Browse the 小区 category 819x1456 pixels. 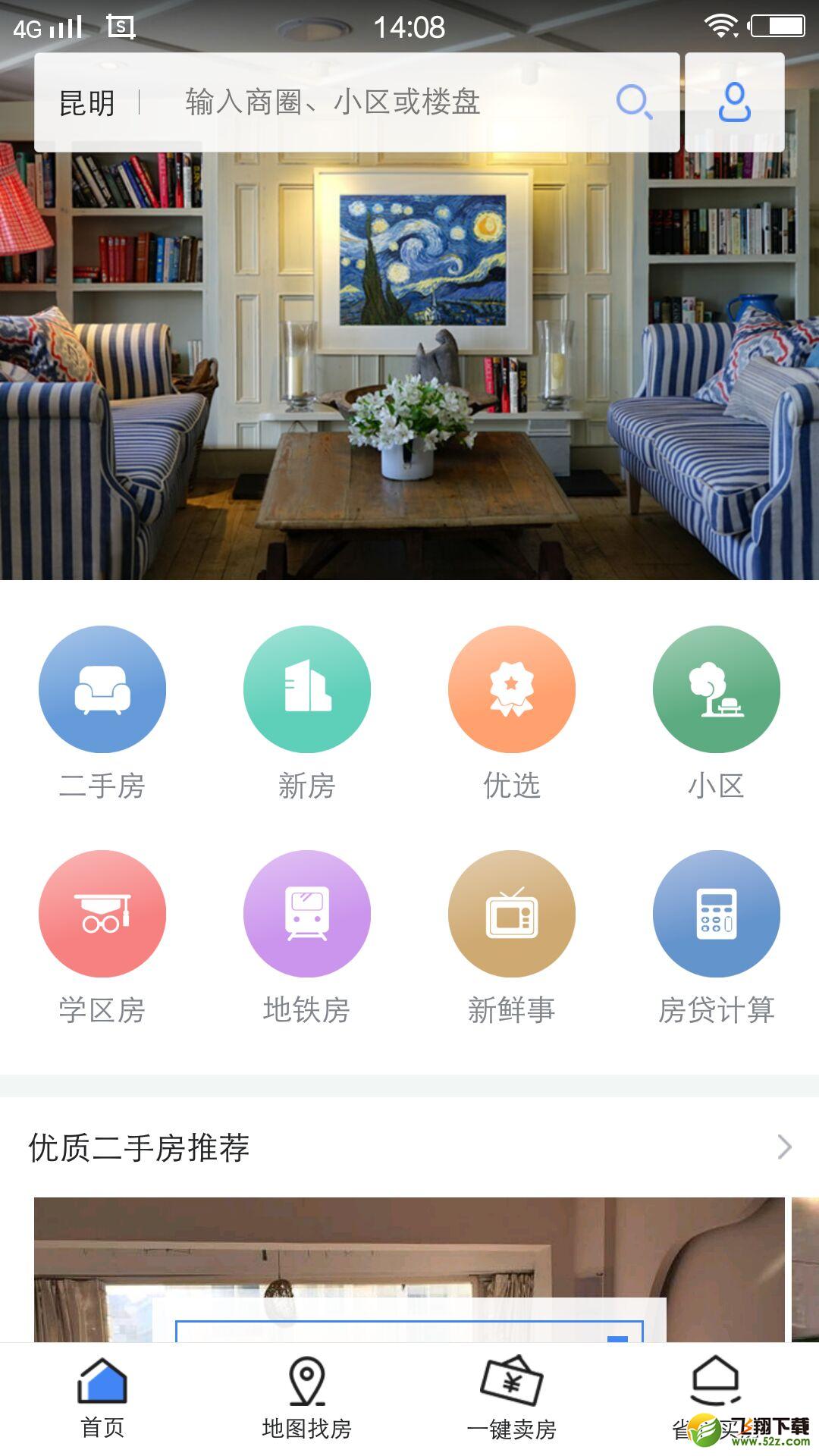coord(717,713)
